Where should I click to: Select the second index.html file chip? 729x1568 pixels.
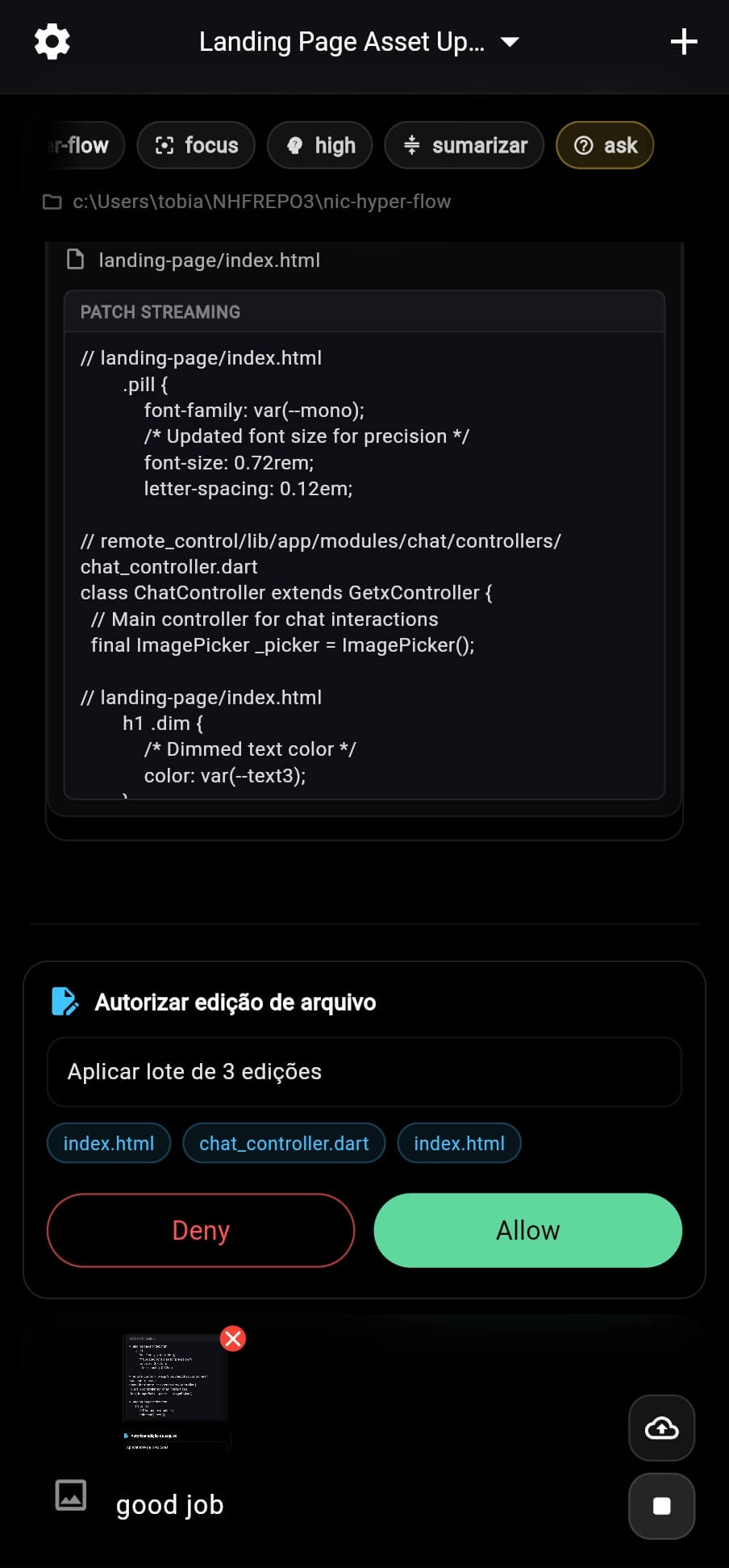coord(459,1142)
